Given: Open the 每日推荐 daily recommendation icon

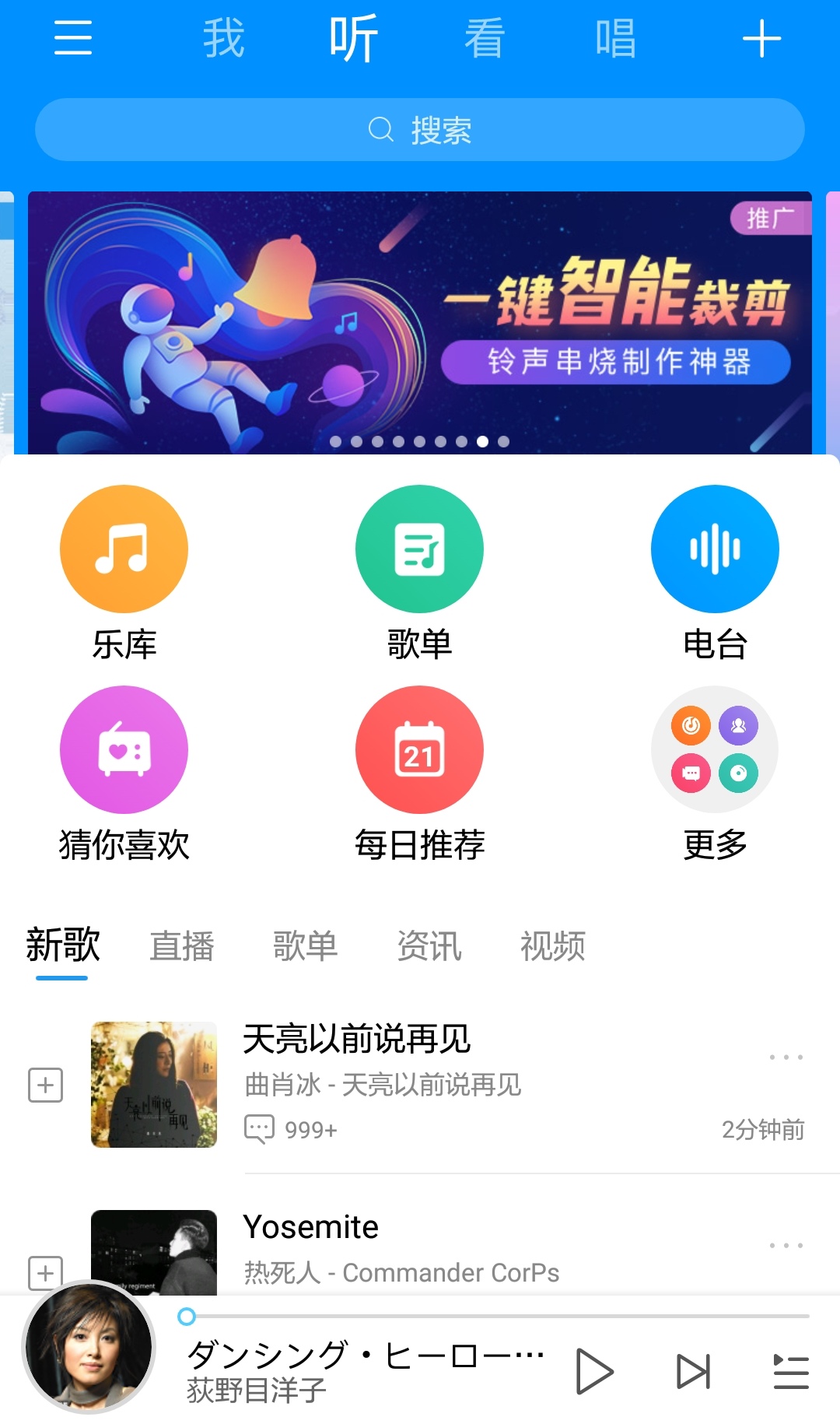Looking at the screenshot, I should (419, 749).
